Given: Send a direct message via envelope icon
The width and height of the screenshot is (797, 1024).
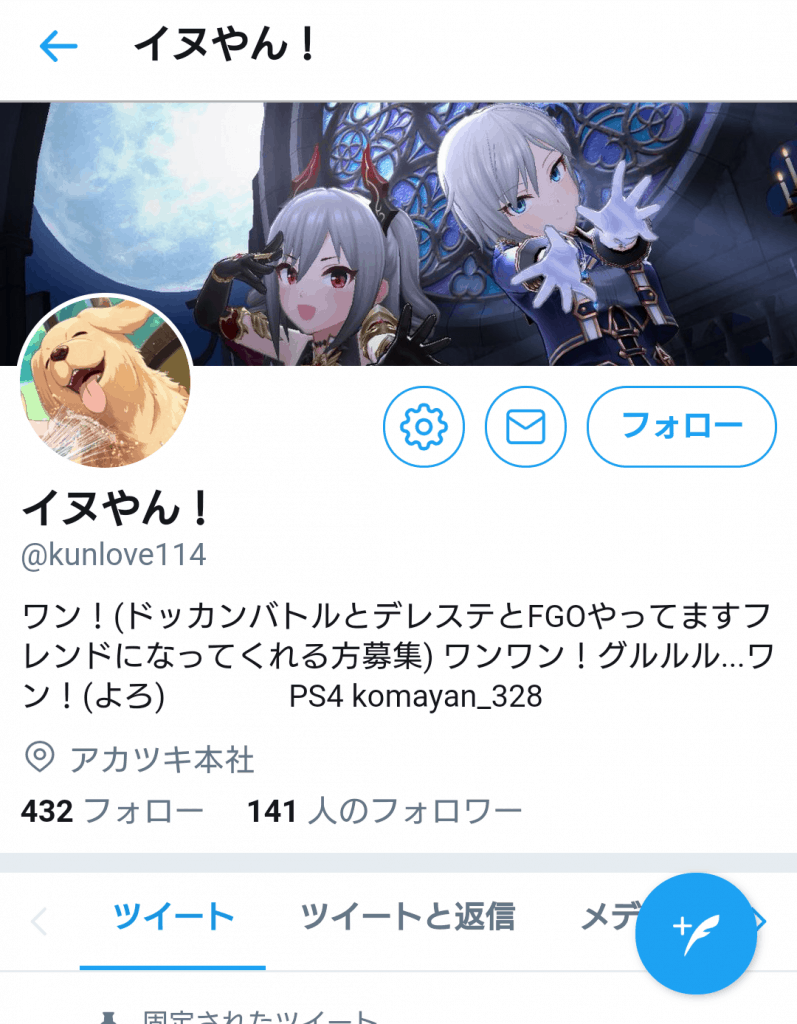Looking at the screenshot, I should pos(525,427).
